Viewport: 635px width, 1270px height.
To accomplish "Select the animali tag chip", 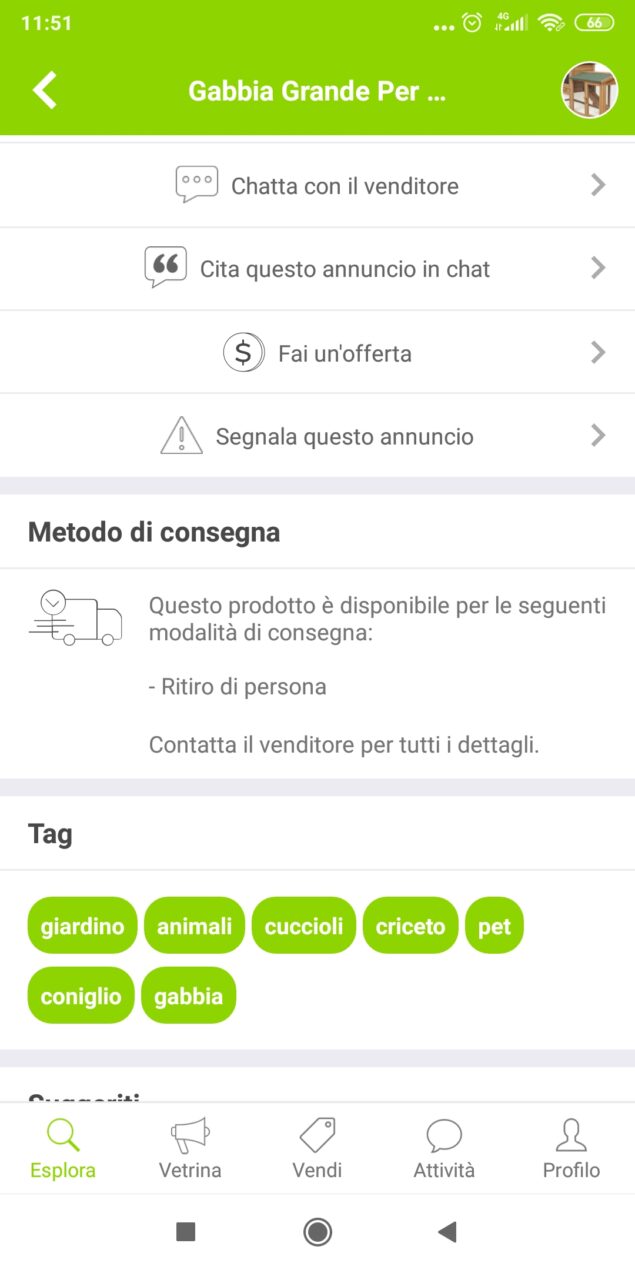I will point(194,926).
